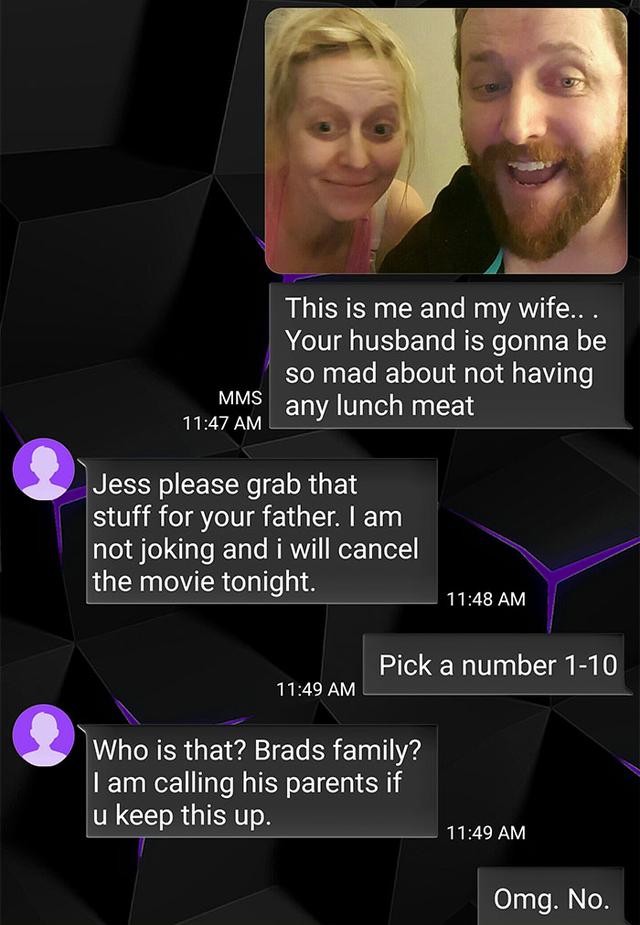Tap the contact avatar beside the "Jess please grab" message

pyautogui.click(x=45, y=472)
